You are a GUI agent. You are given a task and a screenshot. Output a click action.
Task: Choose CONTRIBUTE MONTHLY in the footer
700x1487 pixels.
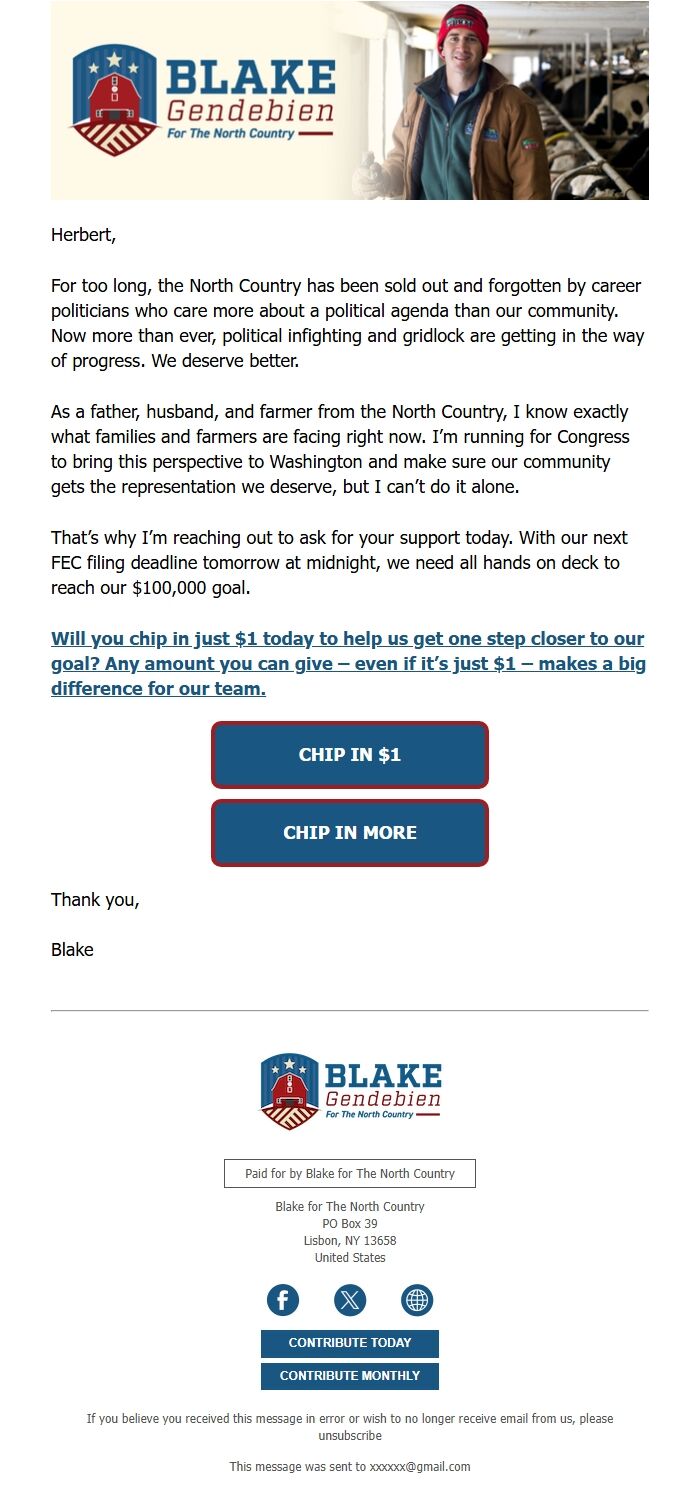349,1376
